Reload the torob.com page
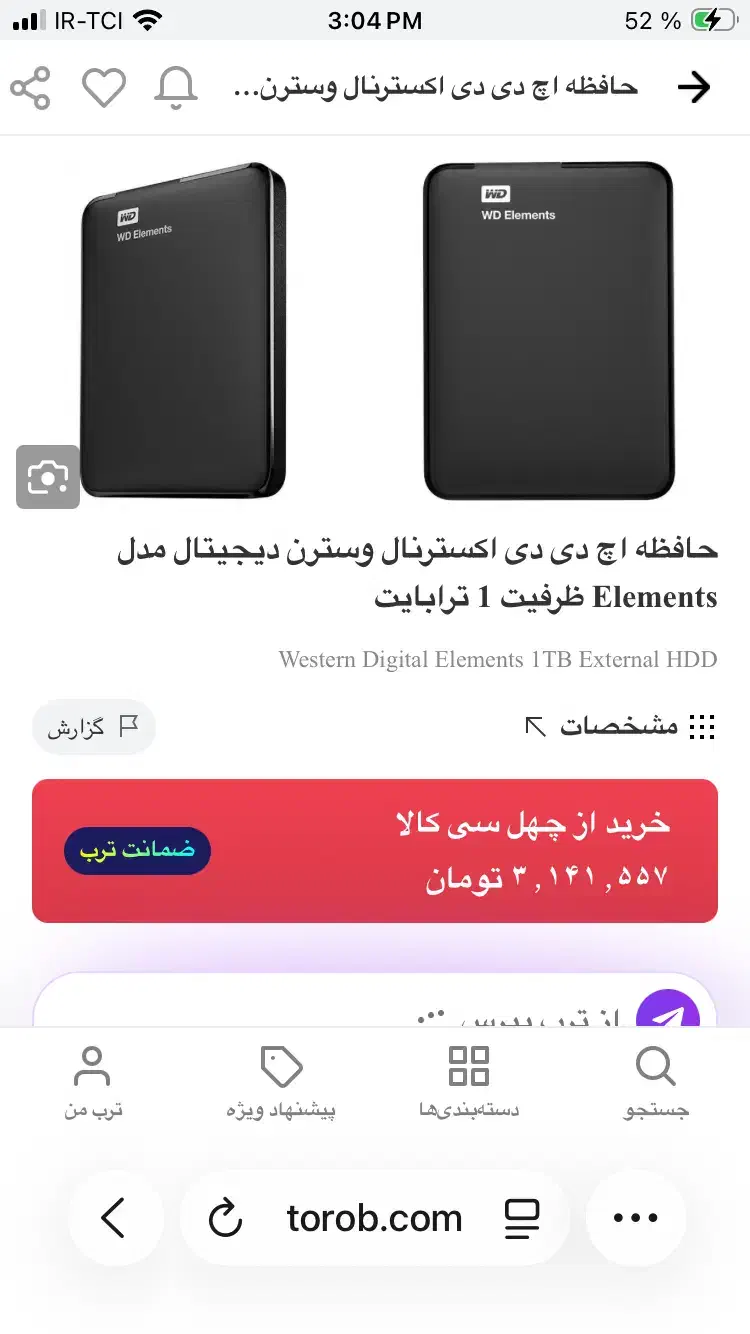 click(225, 1218)
